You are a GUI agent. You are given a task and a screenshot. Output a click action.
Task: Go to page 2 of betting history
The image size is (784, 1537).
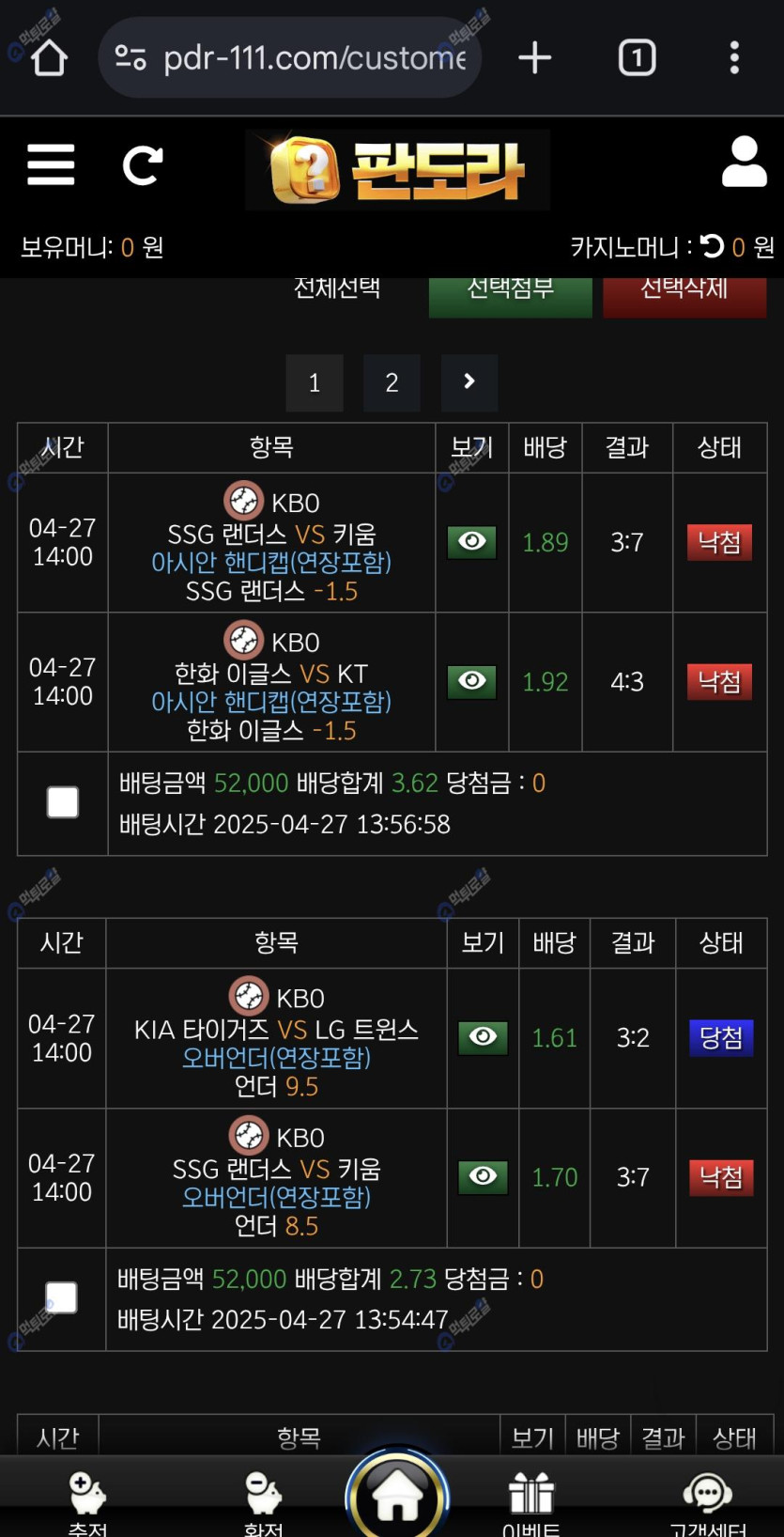(x=392, y=382)
